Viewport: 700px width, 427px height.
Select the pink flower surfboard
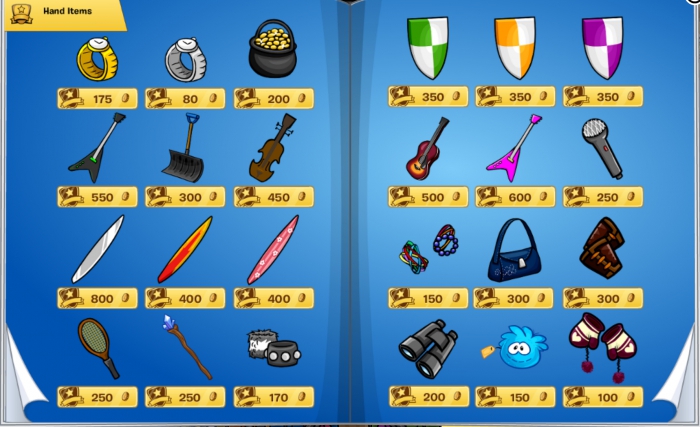tap(272, 249)
